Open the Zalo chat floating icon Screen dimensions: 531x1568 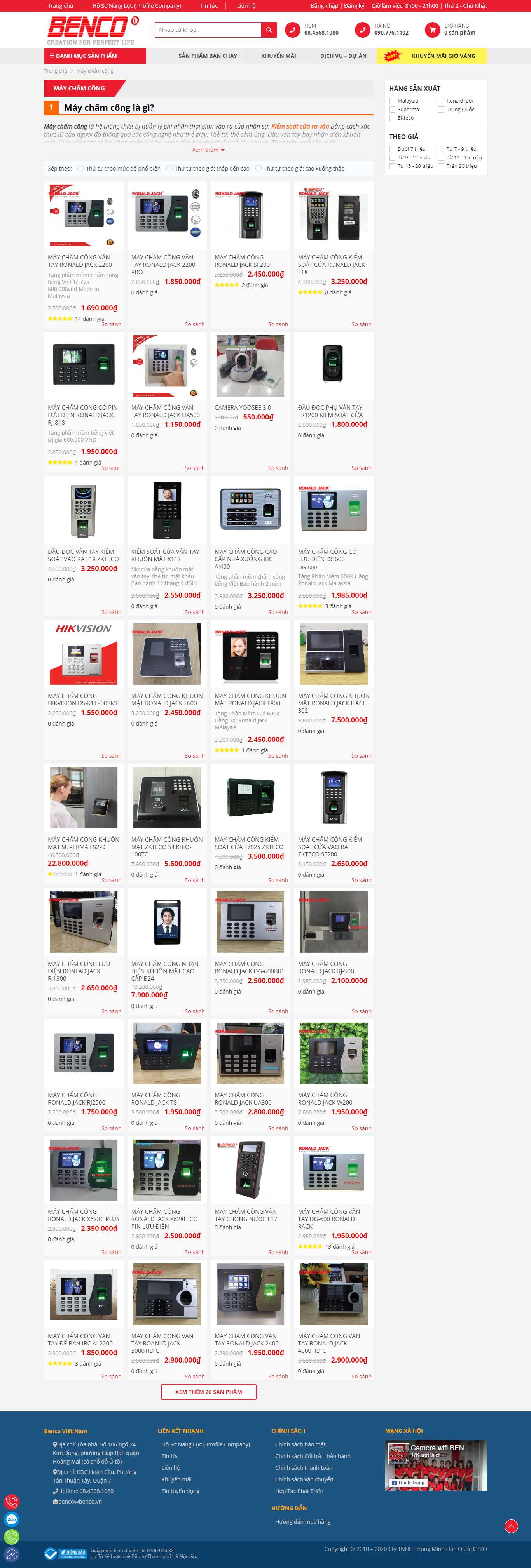pos(12,1519)
